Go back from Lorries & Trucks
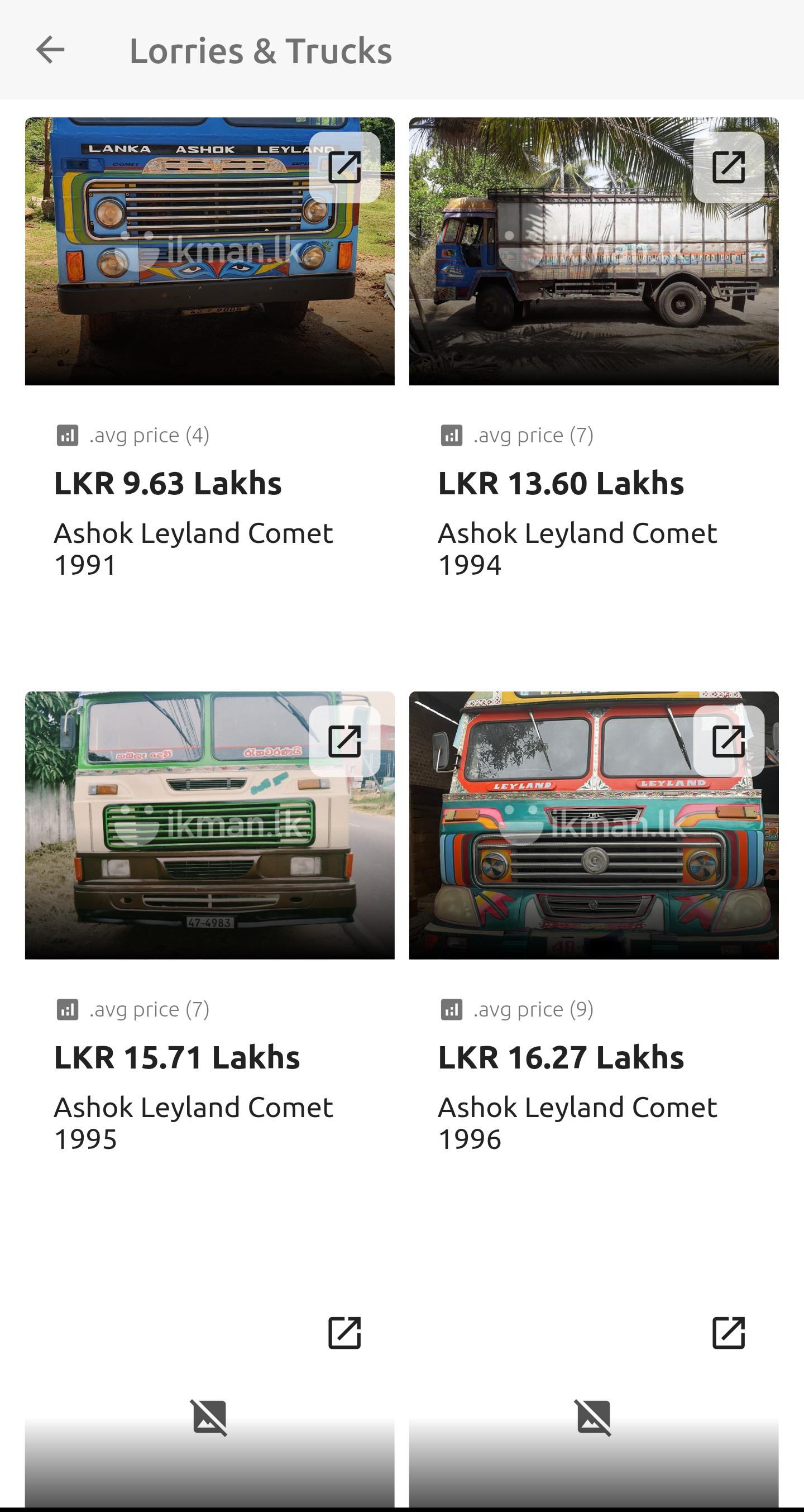The height and width of the screenshot is (1512, 804). [x=50, y=50]
